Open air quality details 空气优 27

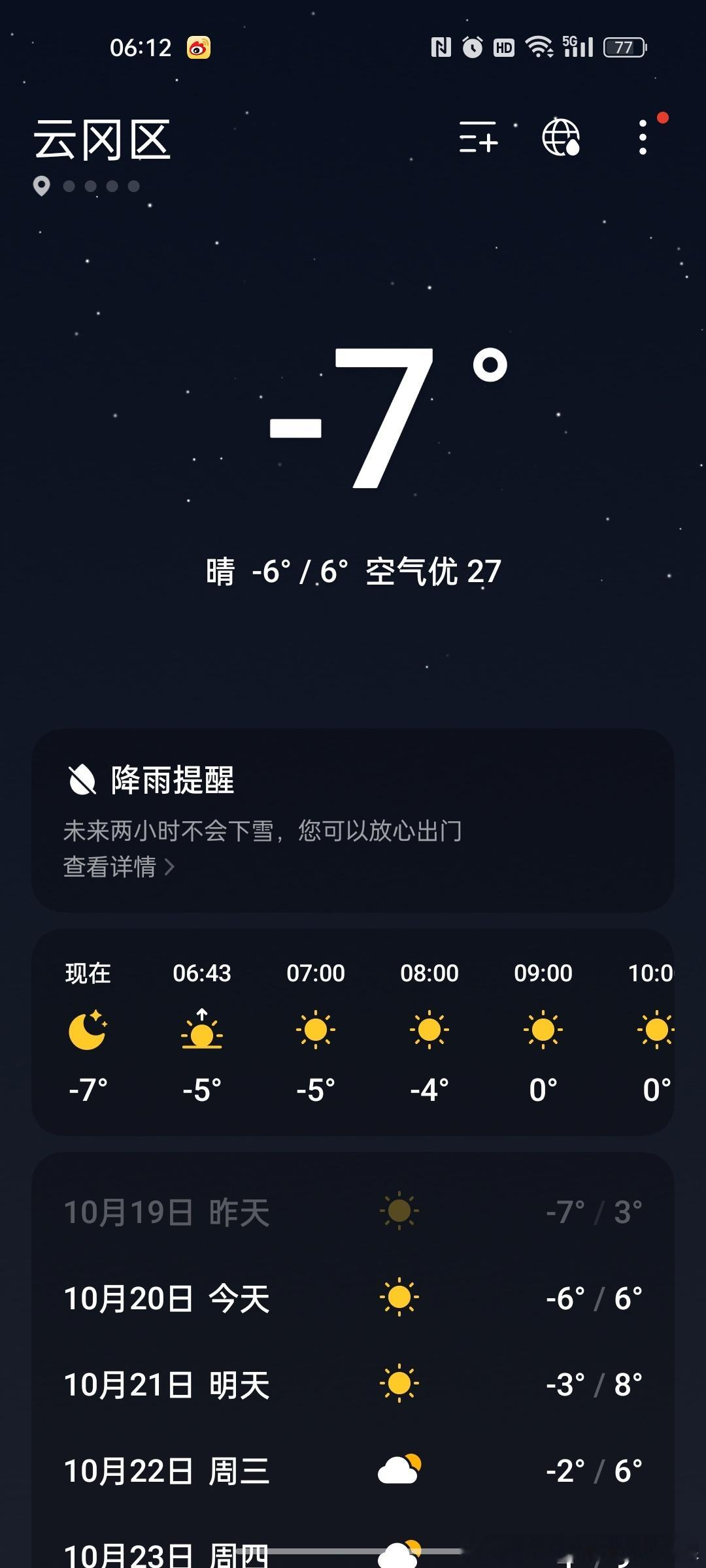pyautogui.click(x=433, y=572)
